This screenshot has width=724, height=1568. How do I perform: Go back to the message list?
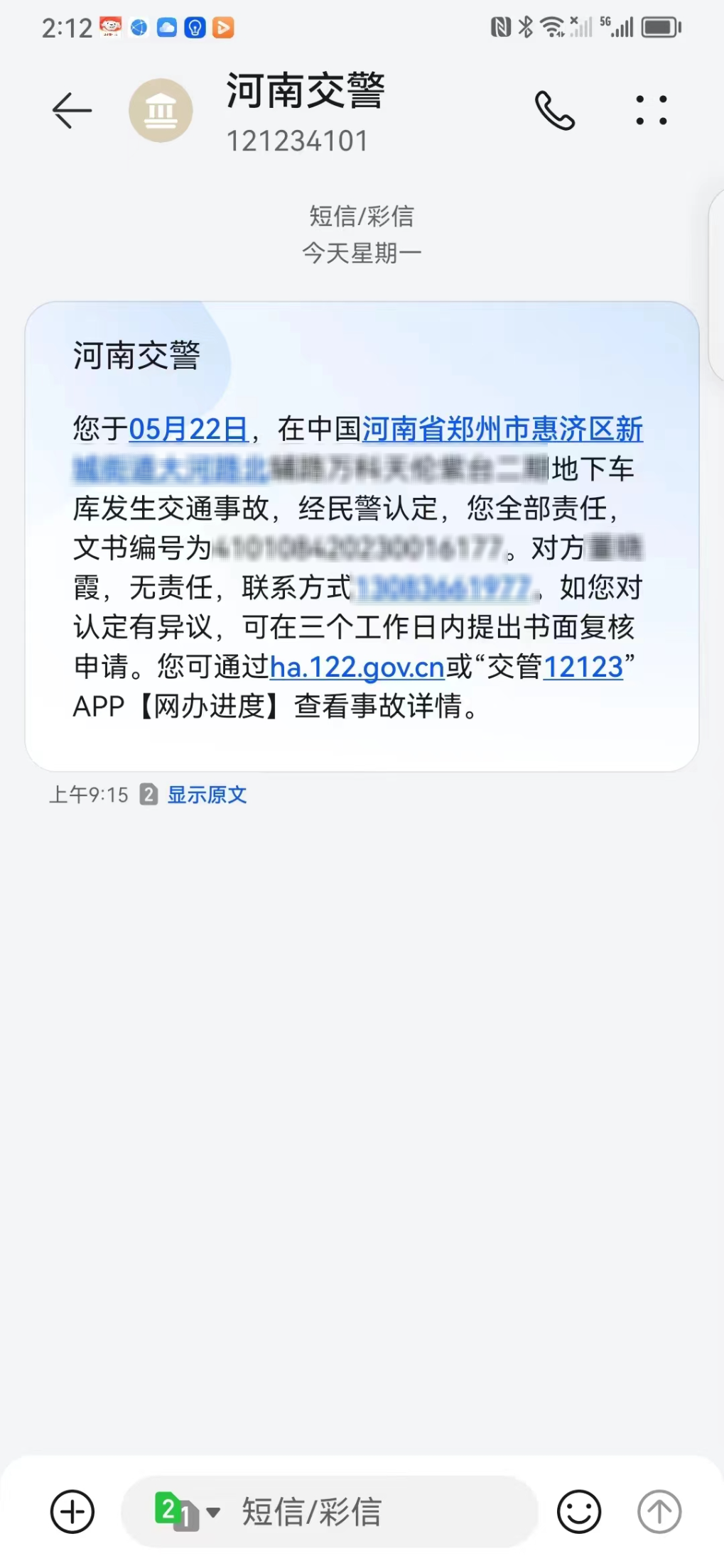coord(72,111)
